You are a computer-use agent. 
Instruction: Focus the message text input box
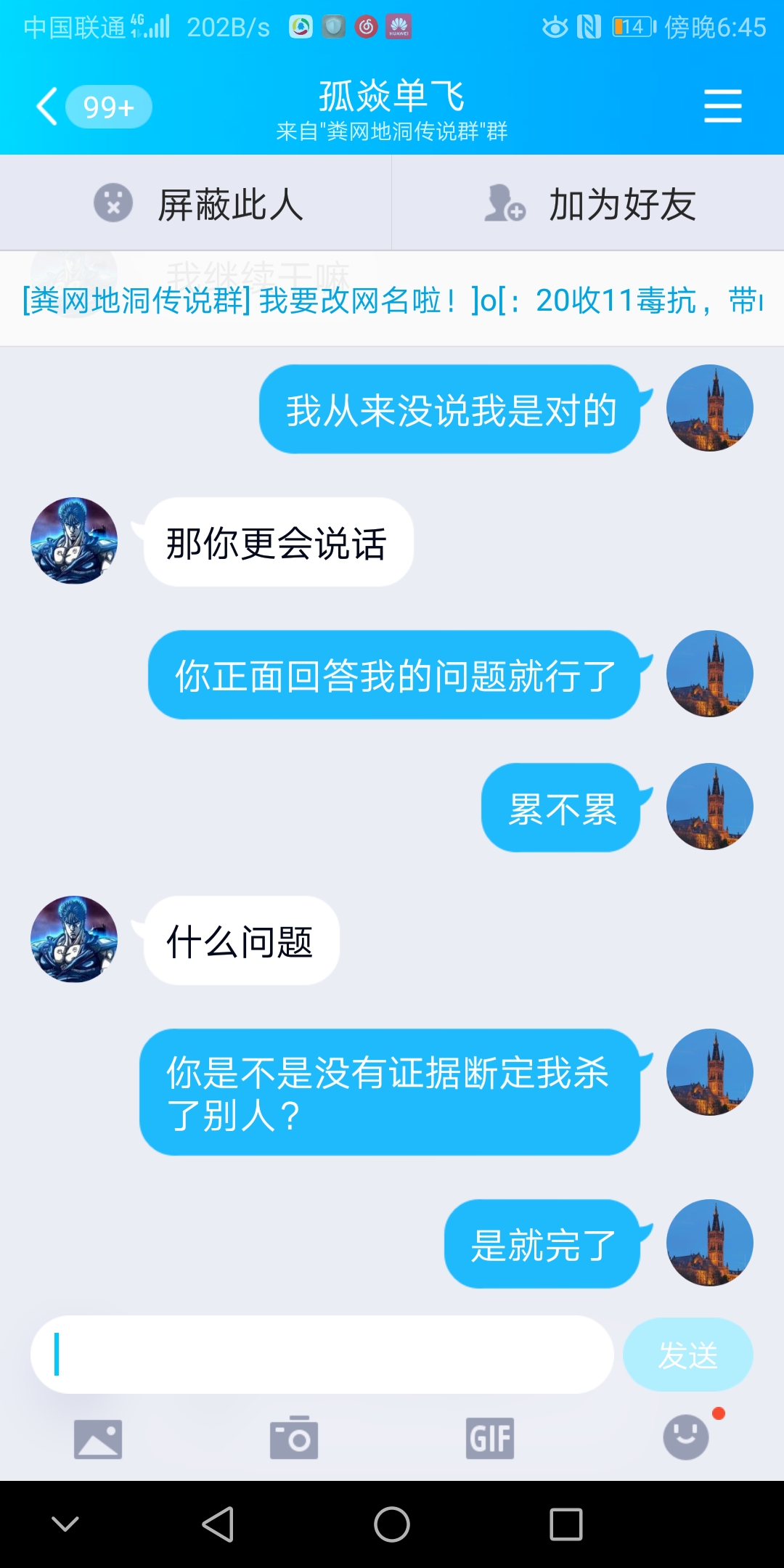pos(322,1355)
